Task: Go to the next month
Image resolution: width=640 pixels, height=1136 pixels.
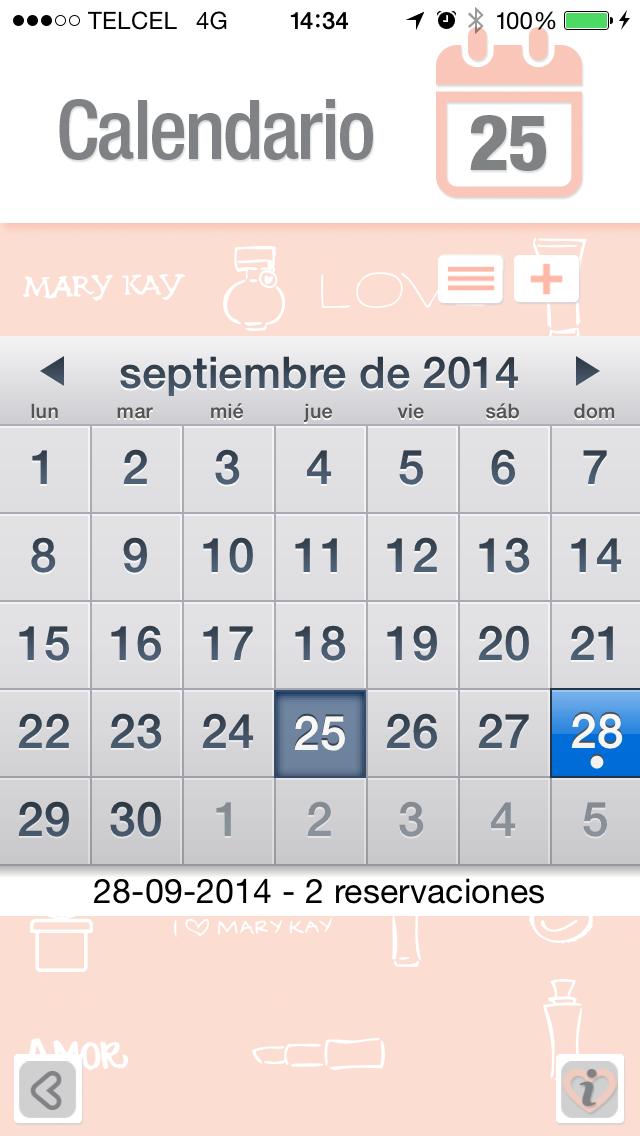Action: 587,372
